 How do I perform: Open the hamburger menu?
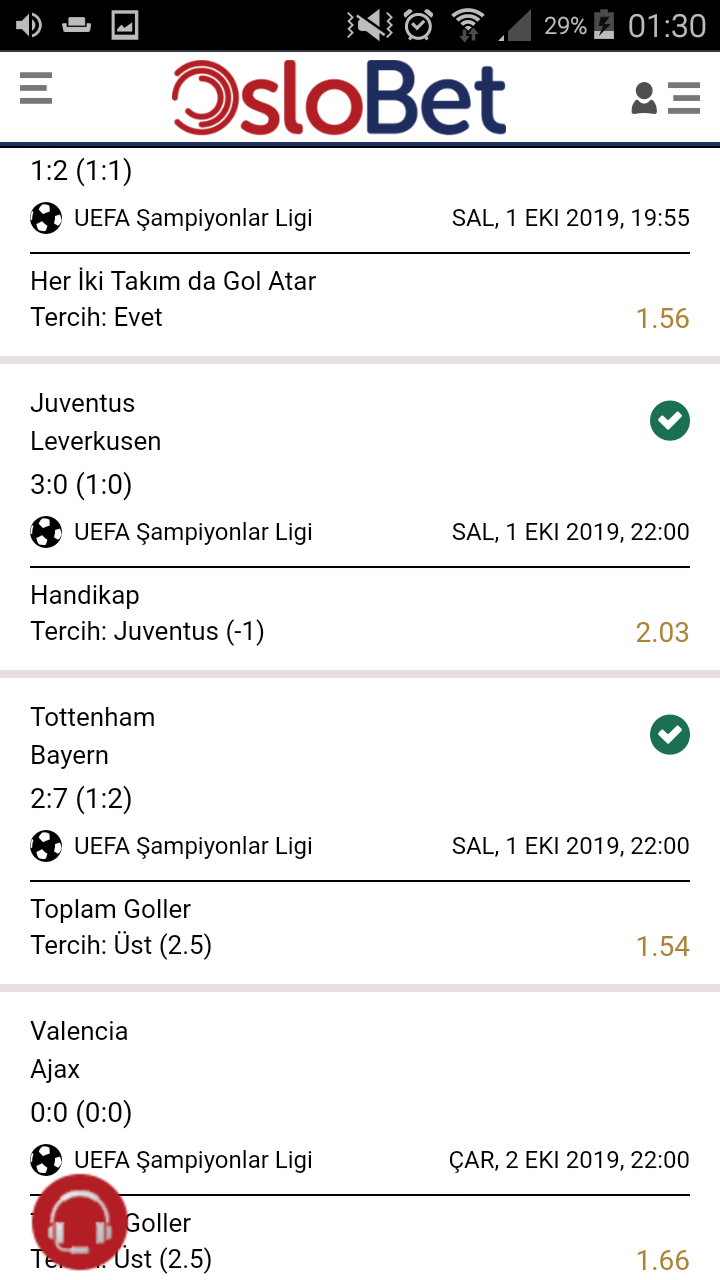pyautogui.click(x=36, y=88)
